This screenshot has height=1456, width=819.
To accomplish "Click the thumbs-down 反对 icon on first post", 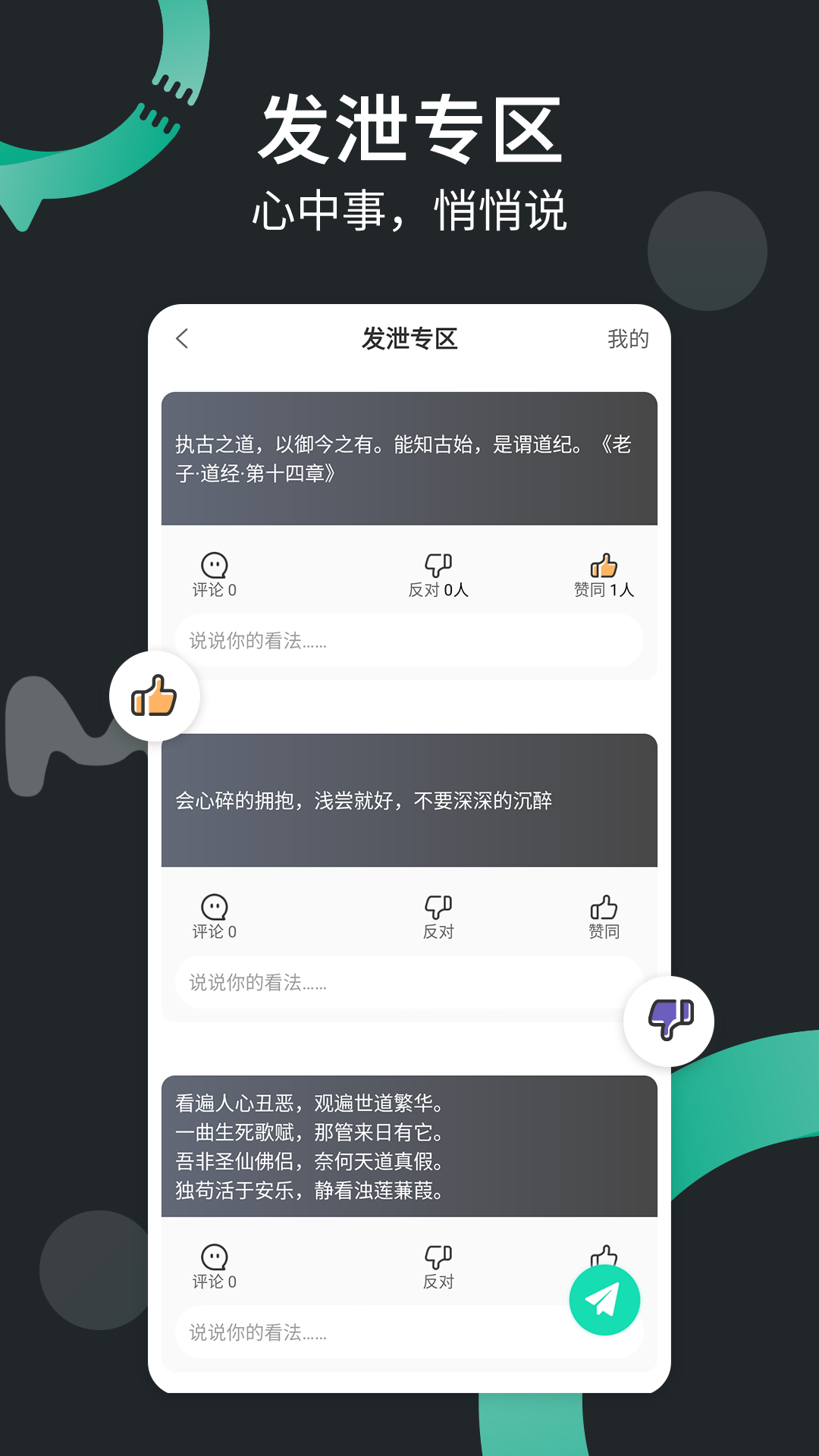I will (438, 564).
